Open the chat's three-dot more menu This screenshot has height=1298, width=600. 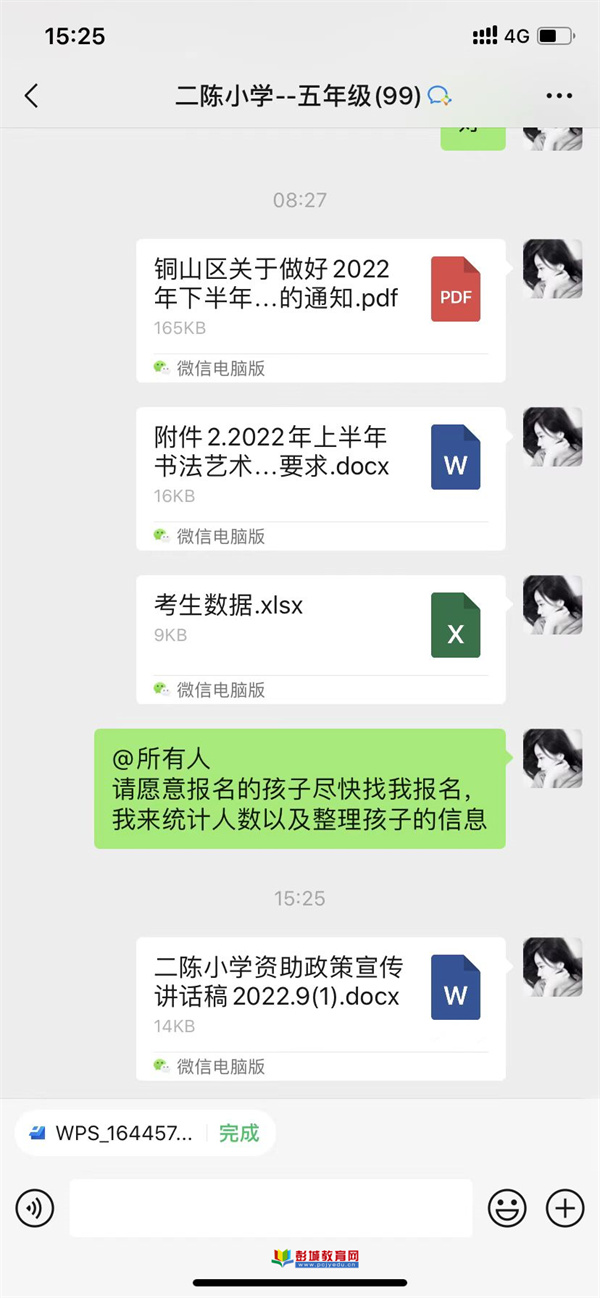pyautogui.click(x=559, y=97)
